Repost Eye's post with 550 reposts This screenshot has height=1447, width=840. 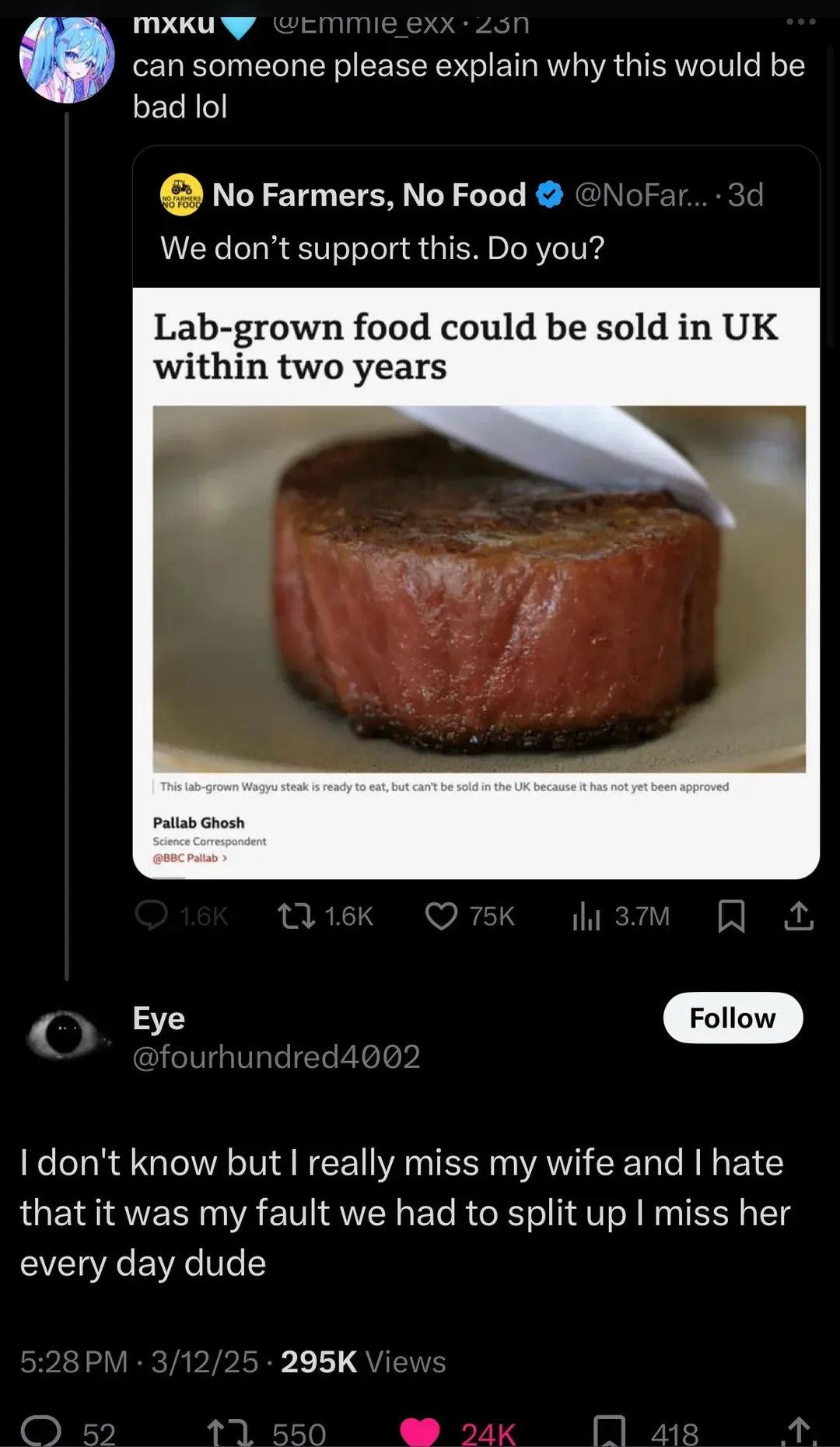(229, 1431)
